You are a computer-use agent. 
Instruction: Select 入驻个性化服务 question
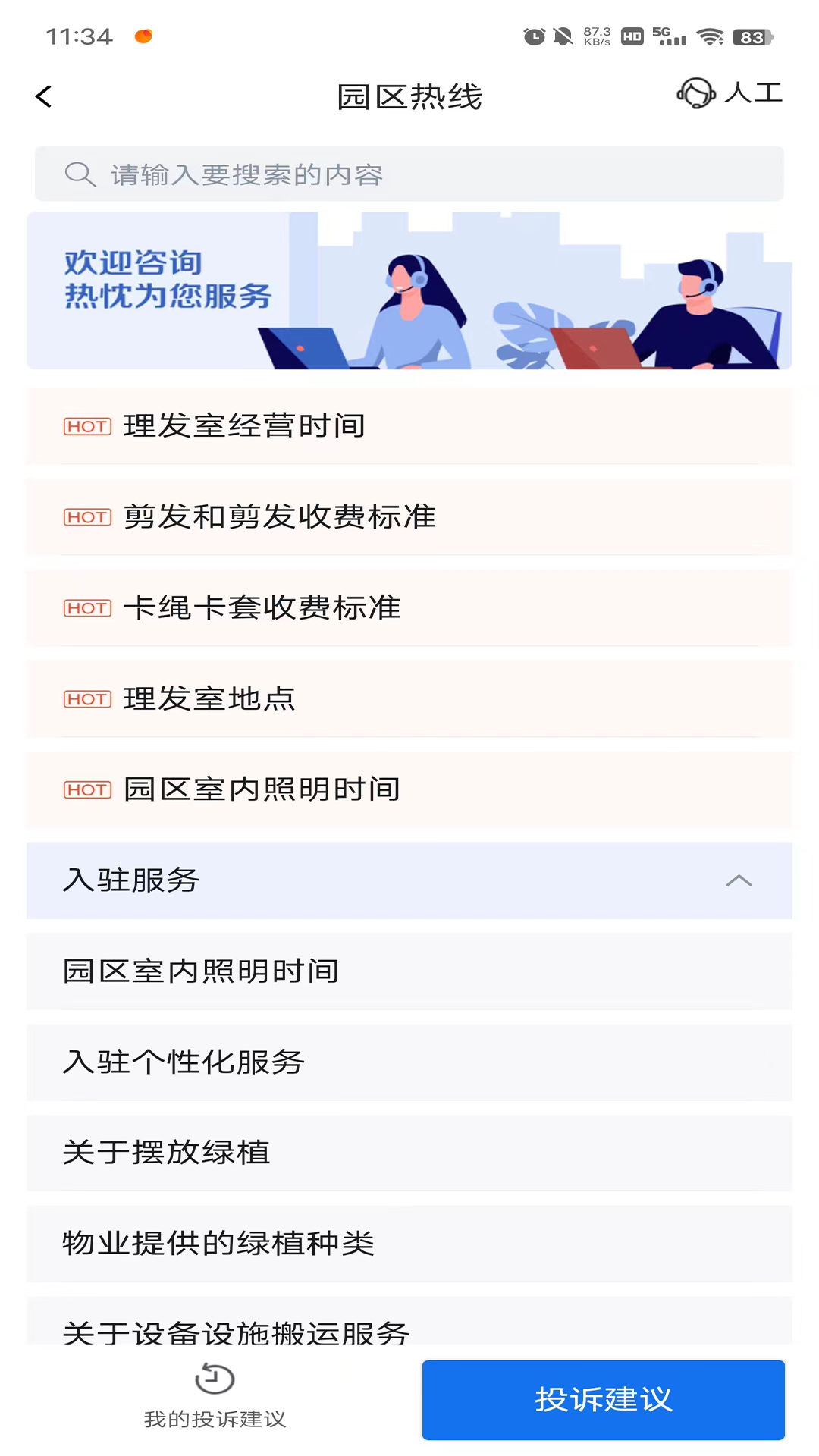(x=409, y=1062)
